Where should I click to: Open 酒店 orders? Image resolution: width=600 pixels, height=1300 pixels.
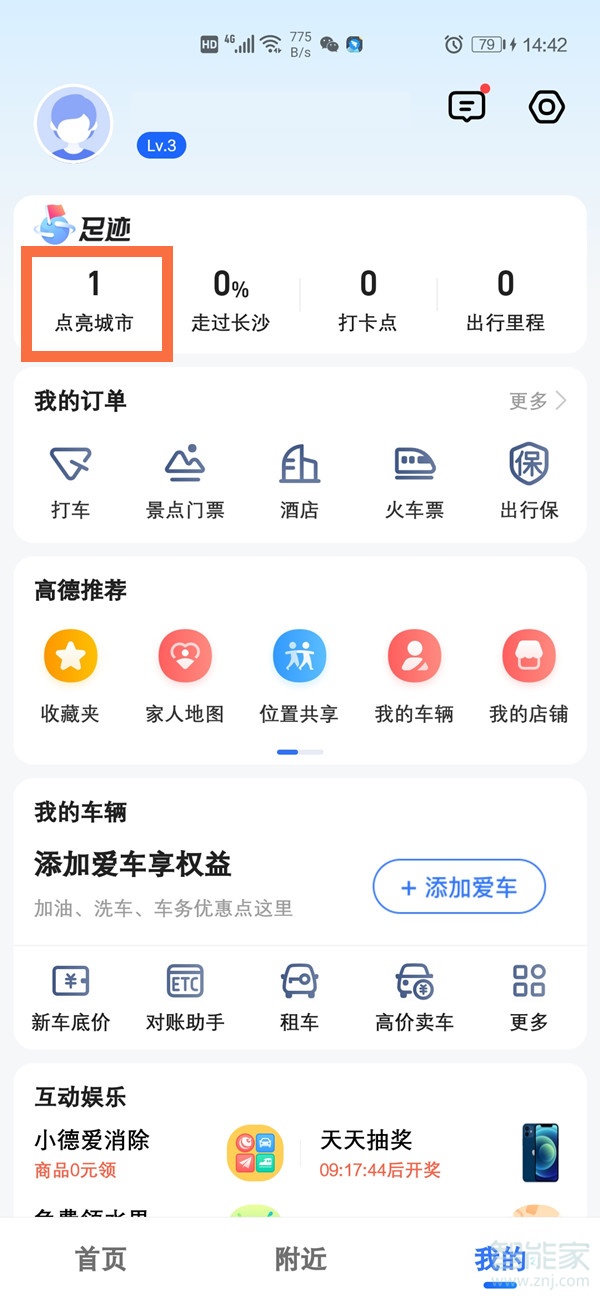click(x=299, y=482)
